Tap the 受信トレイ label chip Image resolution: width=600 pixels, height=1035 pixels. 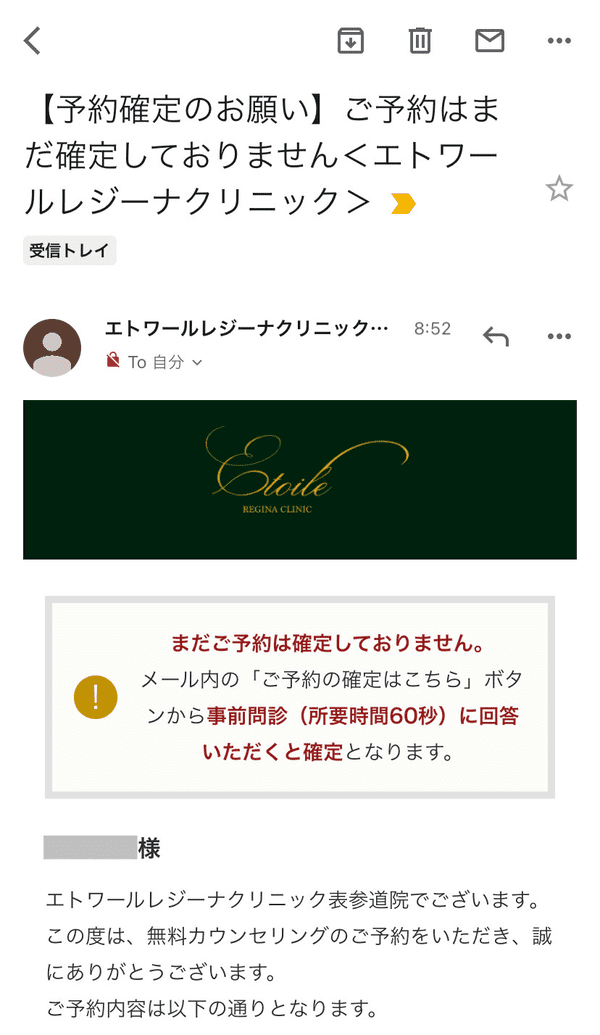point(70,250)
